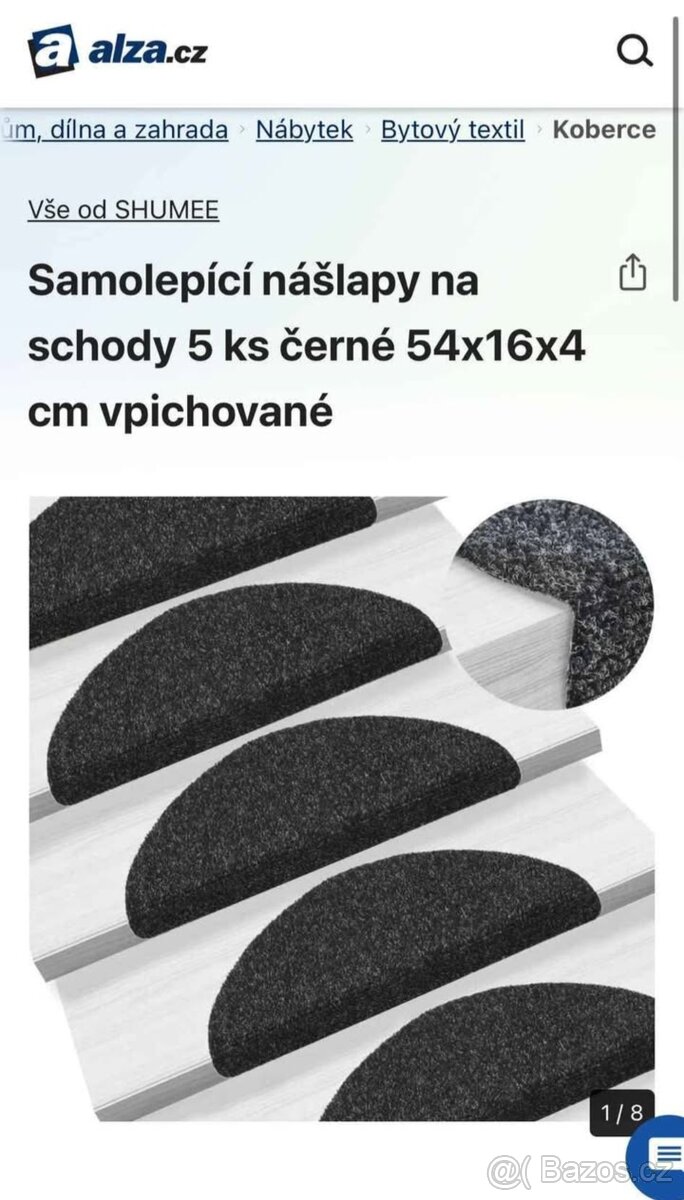The height and width of the screenshot is (1200, 684).
Task: Open the Koberce breadcrumb category
Action: coord(604,129)
